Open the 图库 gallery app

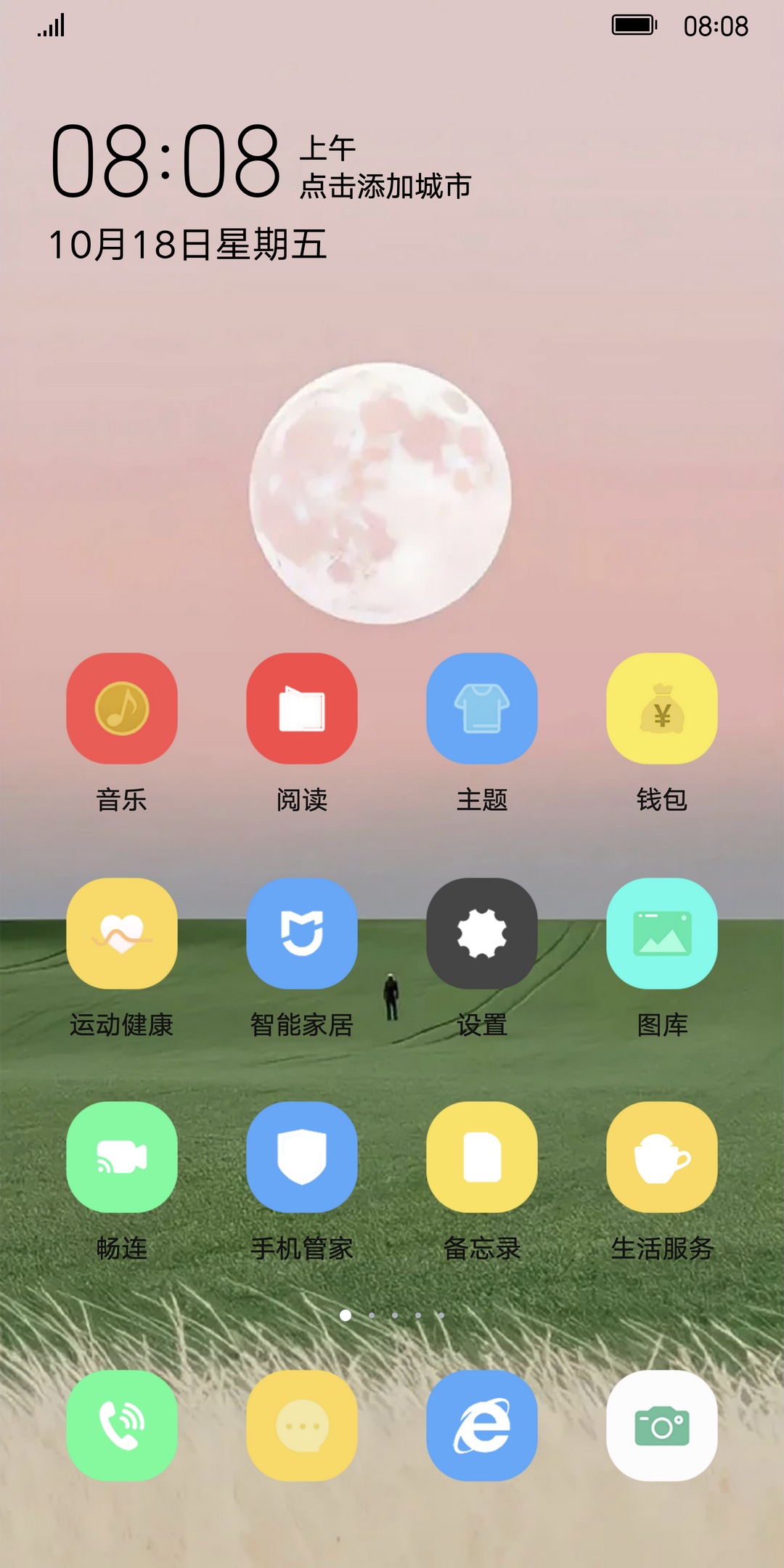click(662, 934)
